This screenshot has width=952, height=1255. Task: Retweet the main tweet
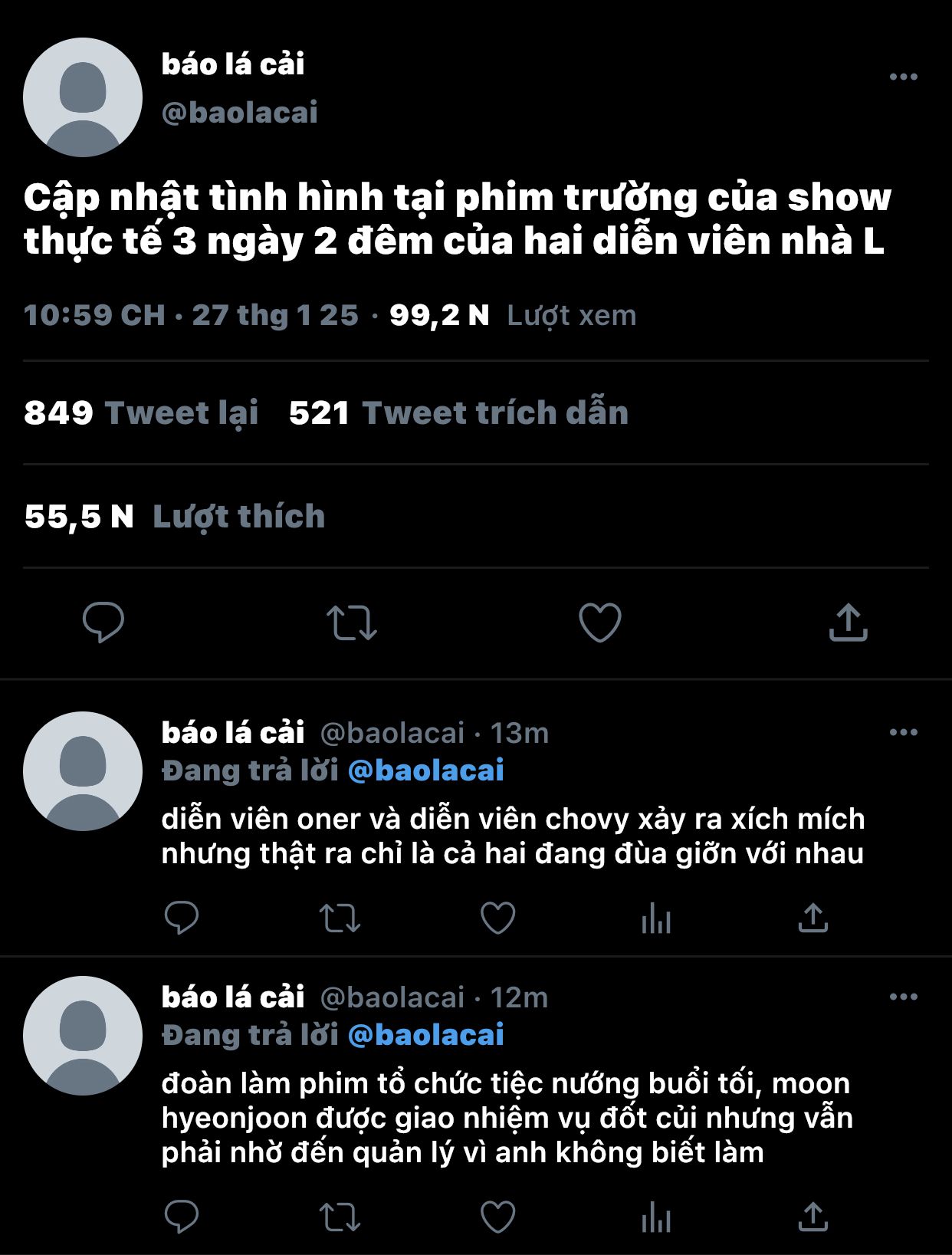tap(351, 622)
